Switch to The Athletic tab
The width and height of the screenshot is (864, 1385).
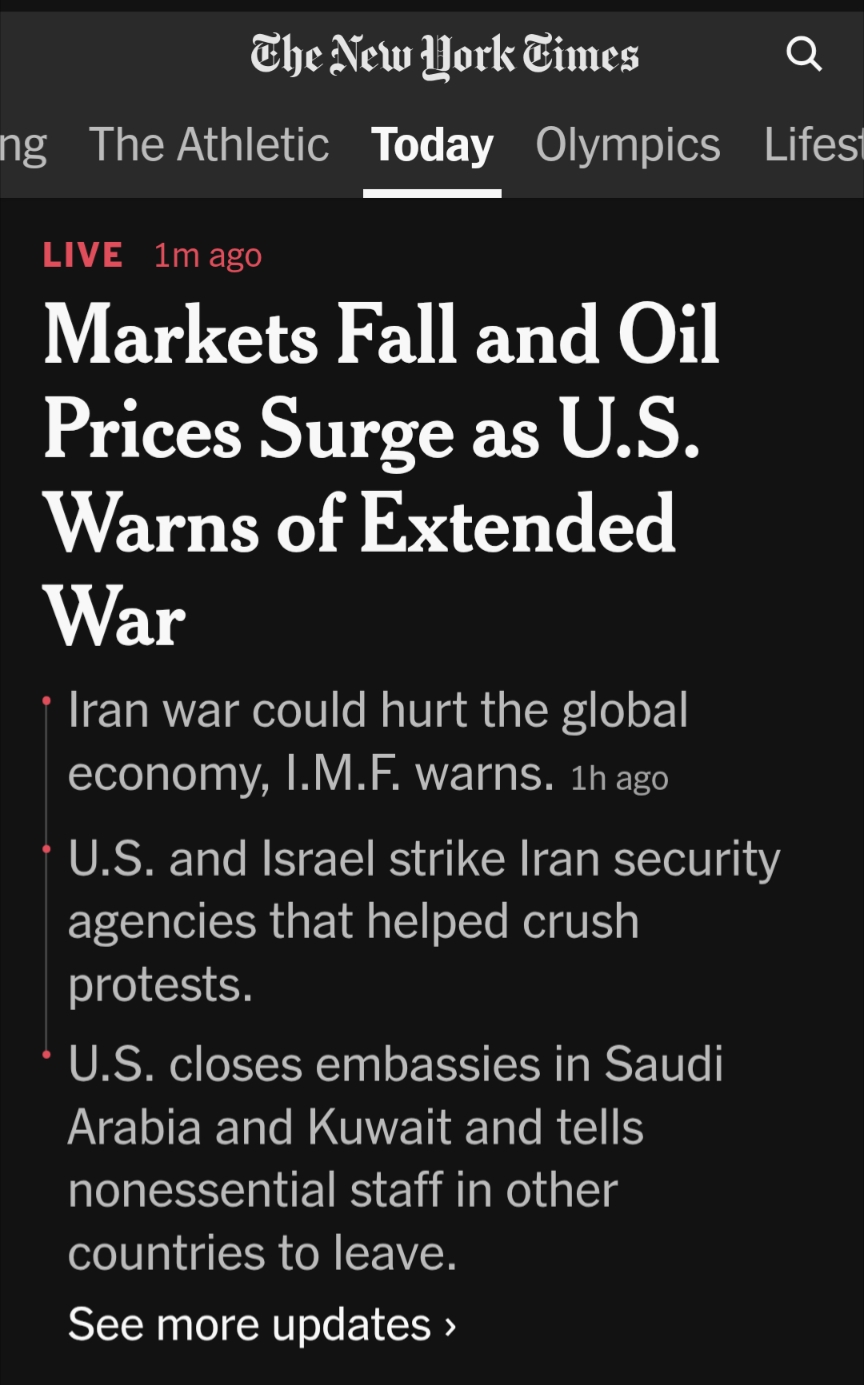pos(209,145)
